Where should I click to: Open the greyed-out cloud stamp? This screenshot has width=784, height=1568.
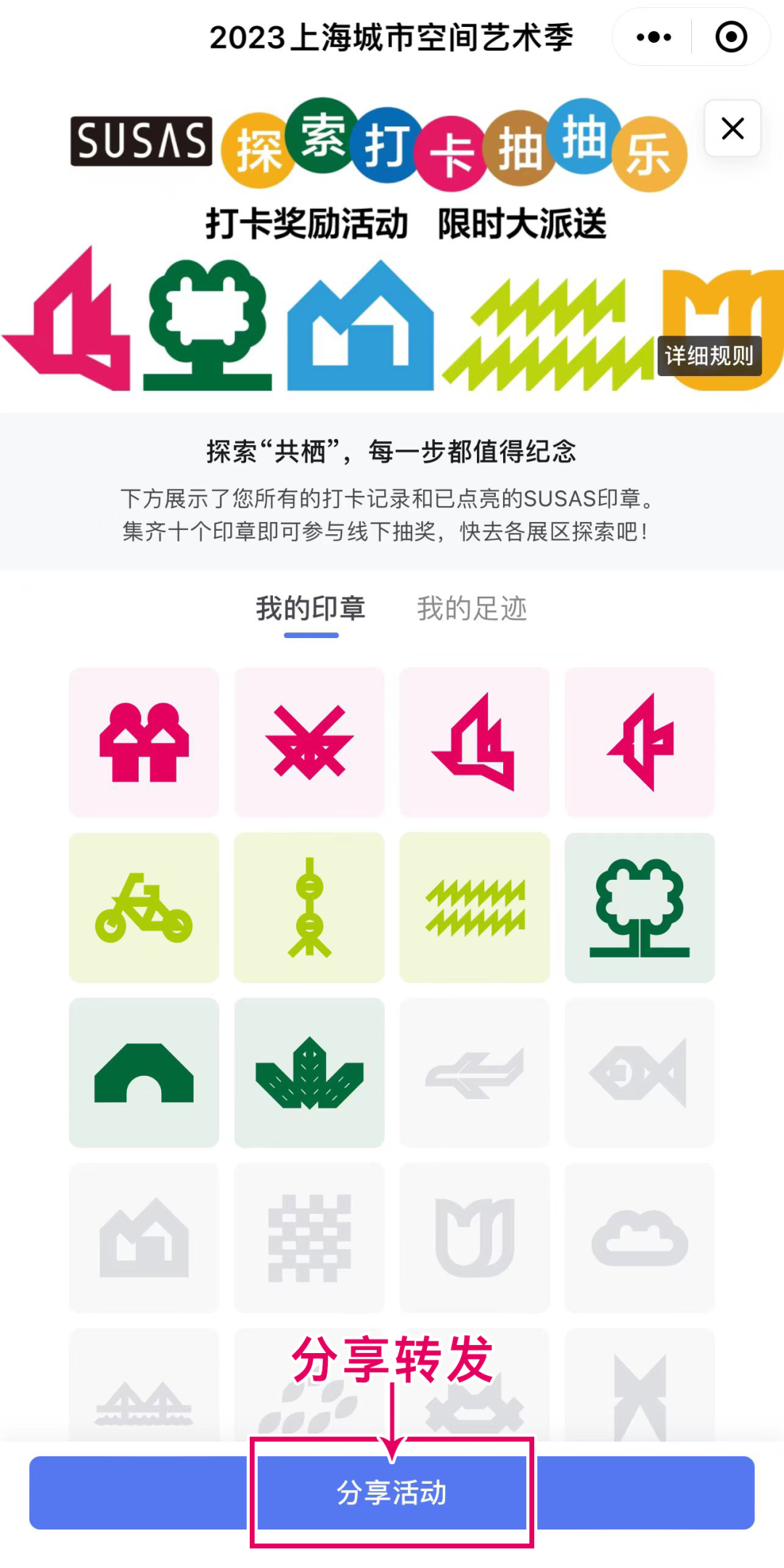(x=640, y=1238)
